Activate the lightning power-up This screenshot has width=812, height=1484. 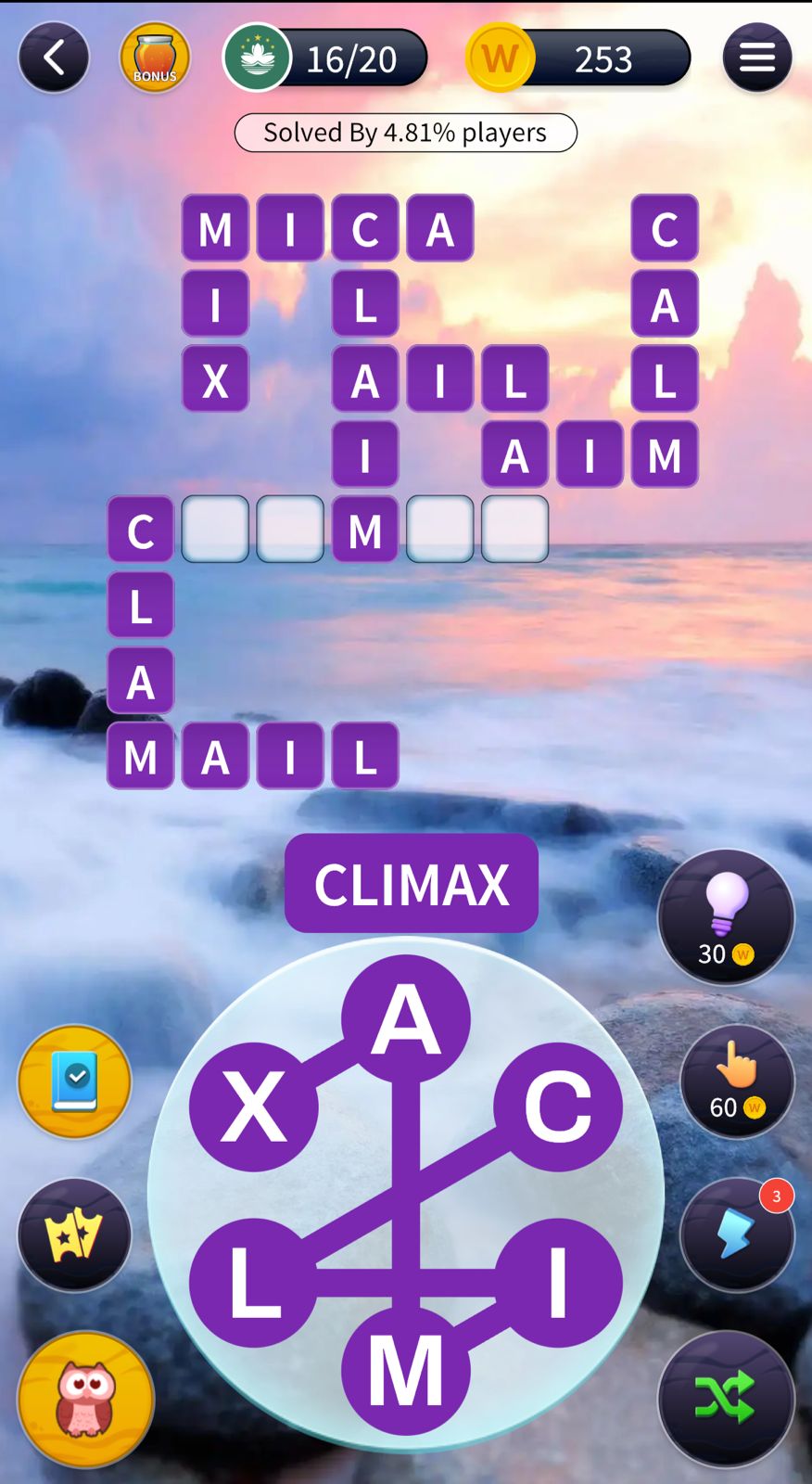tap(737, 1235)
